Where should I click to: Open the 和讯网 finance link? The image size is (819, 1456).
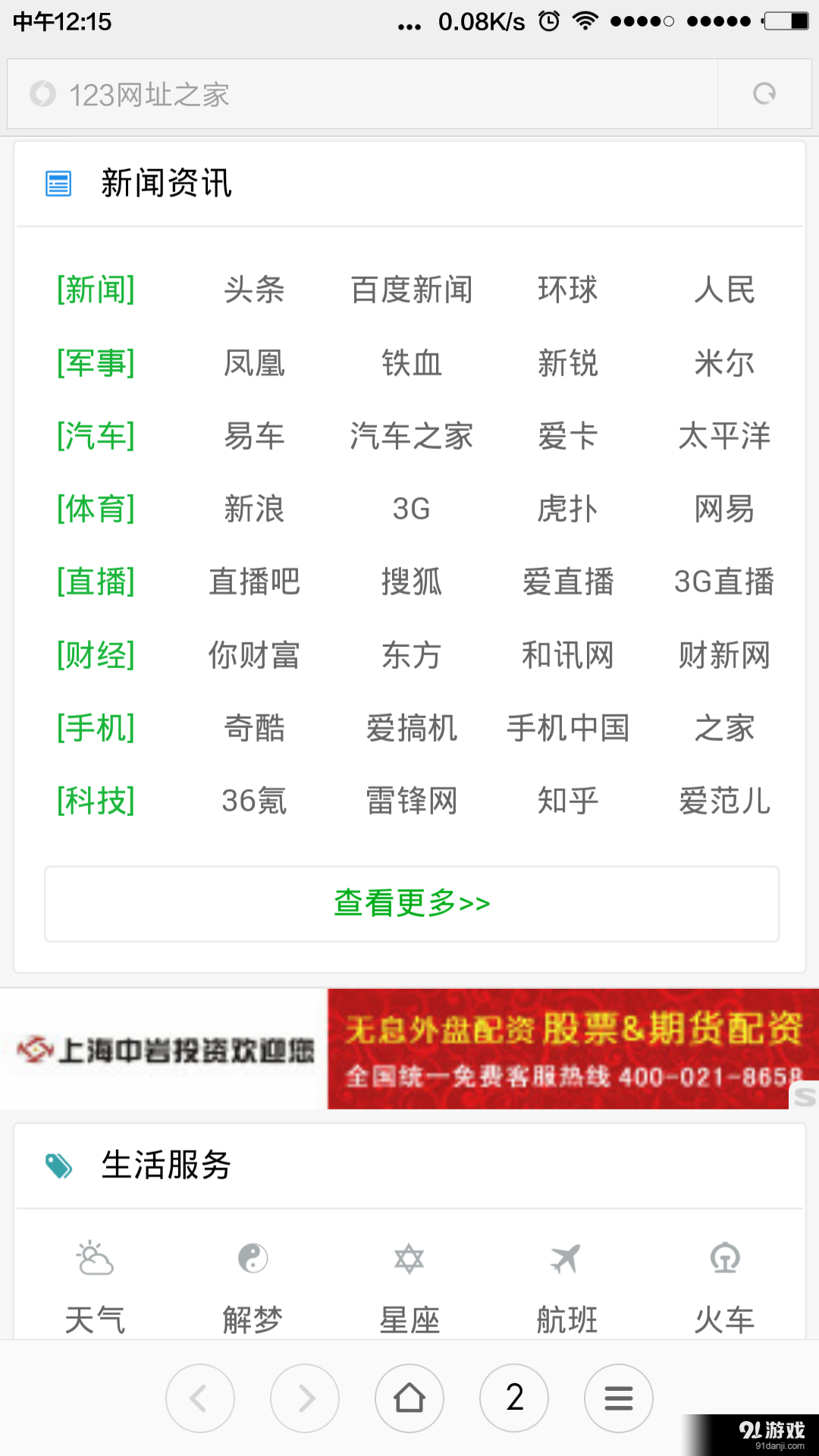567,655
